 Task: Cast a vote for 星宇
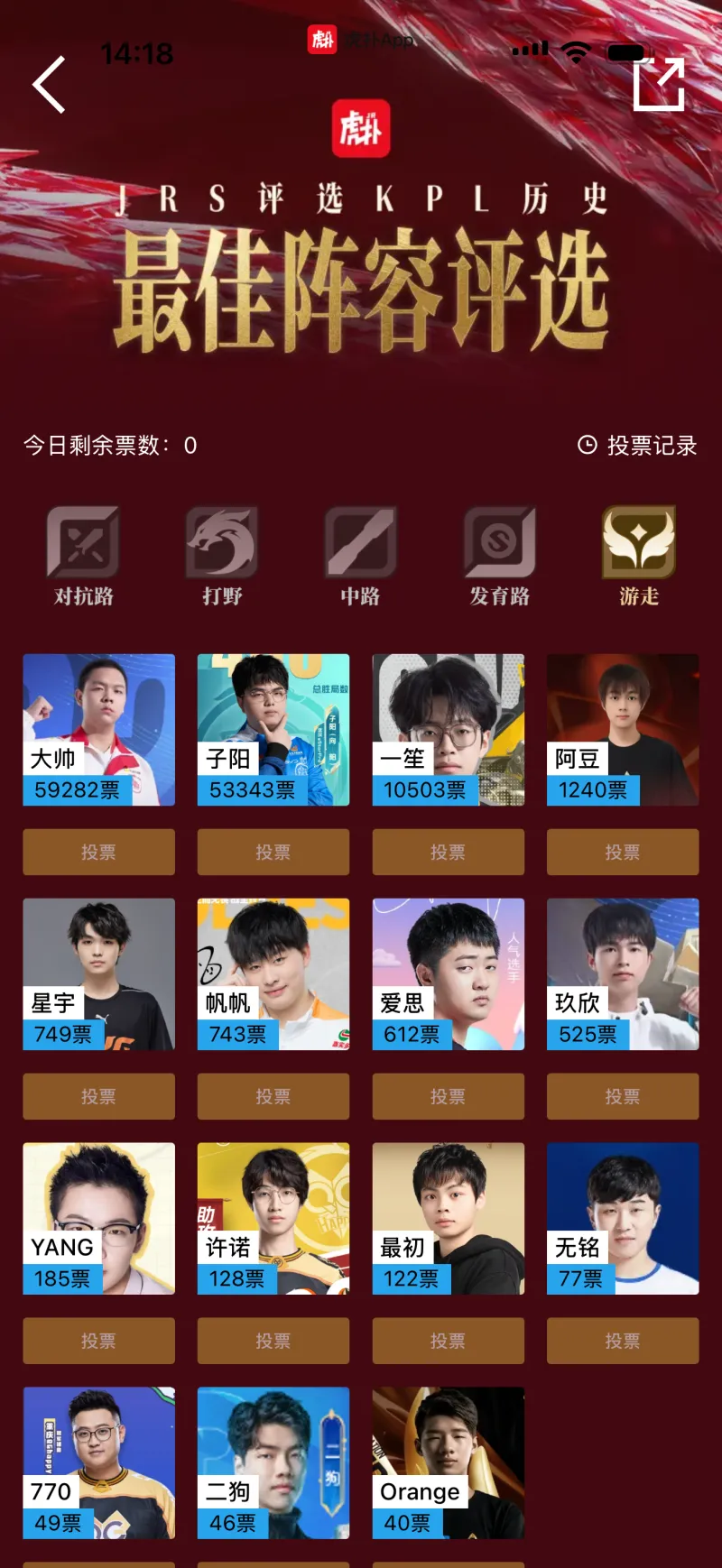pyautogui.click(x=98, y=1096)
